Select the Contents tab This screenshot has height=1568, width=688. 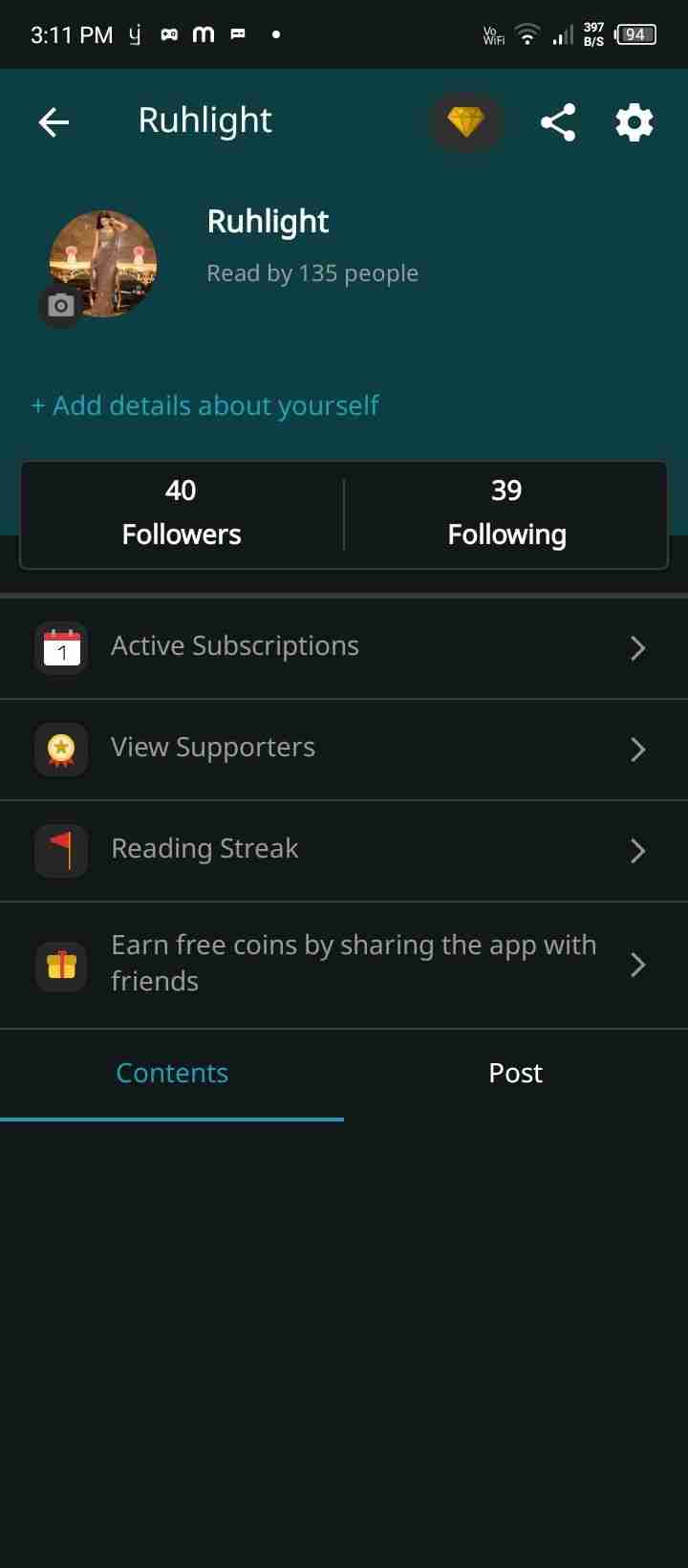tap(172, 1073)
